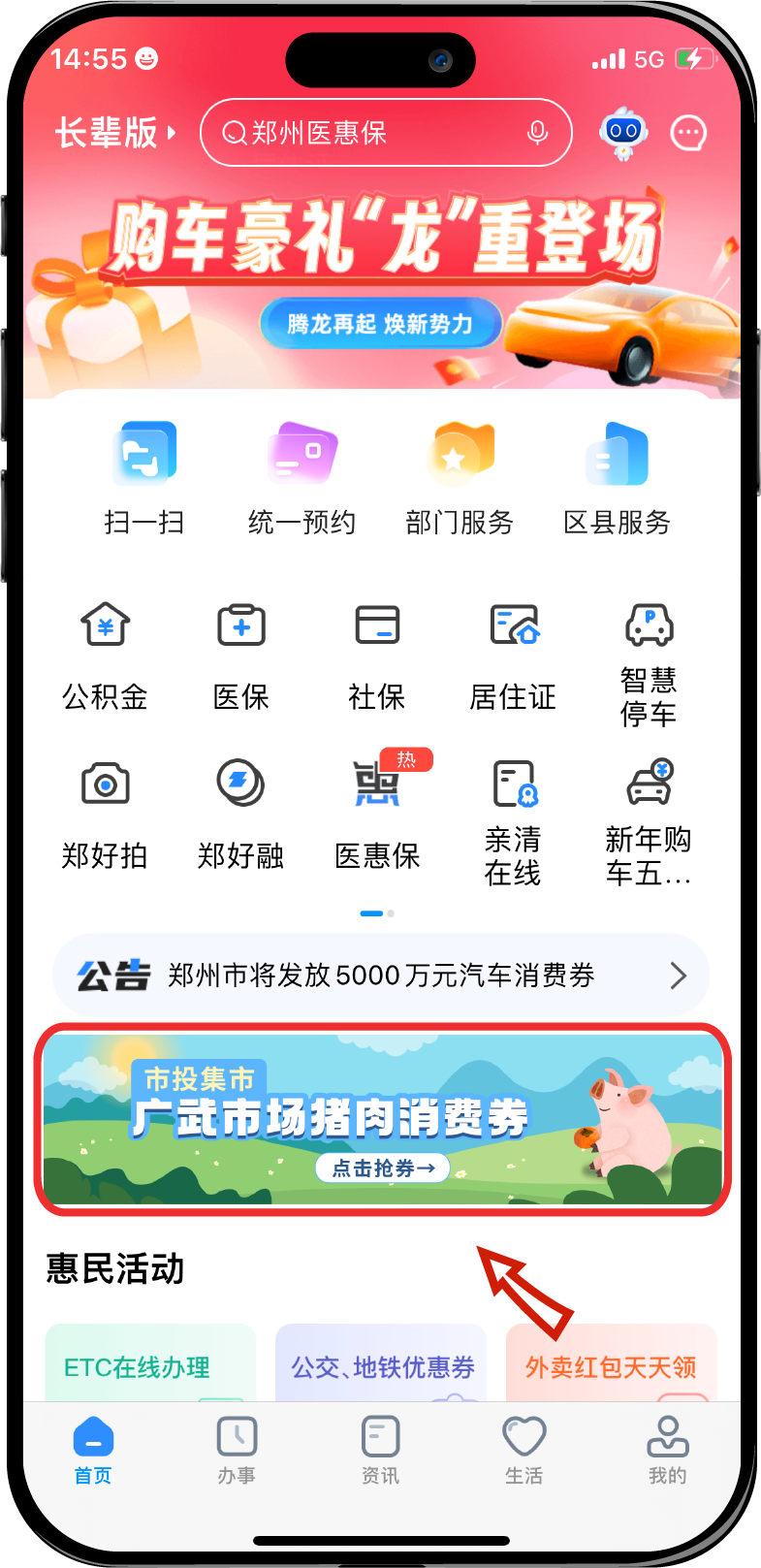
Task: Switch to 长辈版 mode
Action: 114,133
